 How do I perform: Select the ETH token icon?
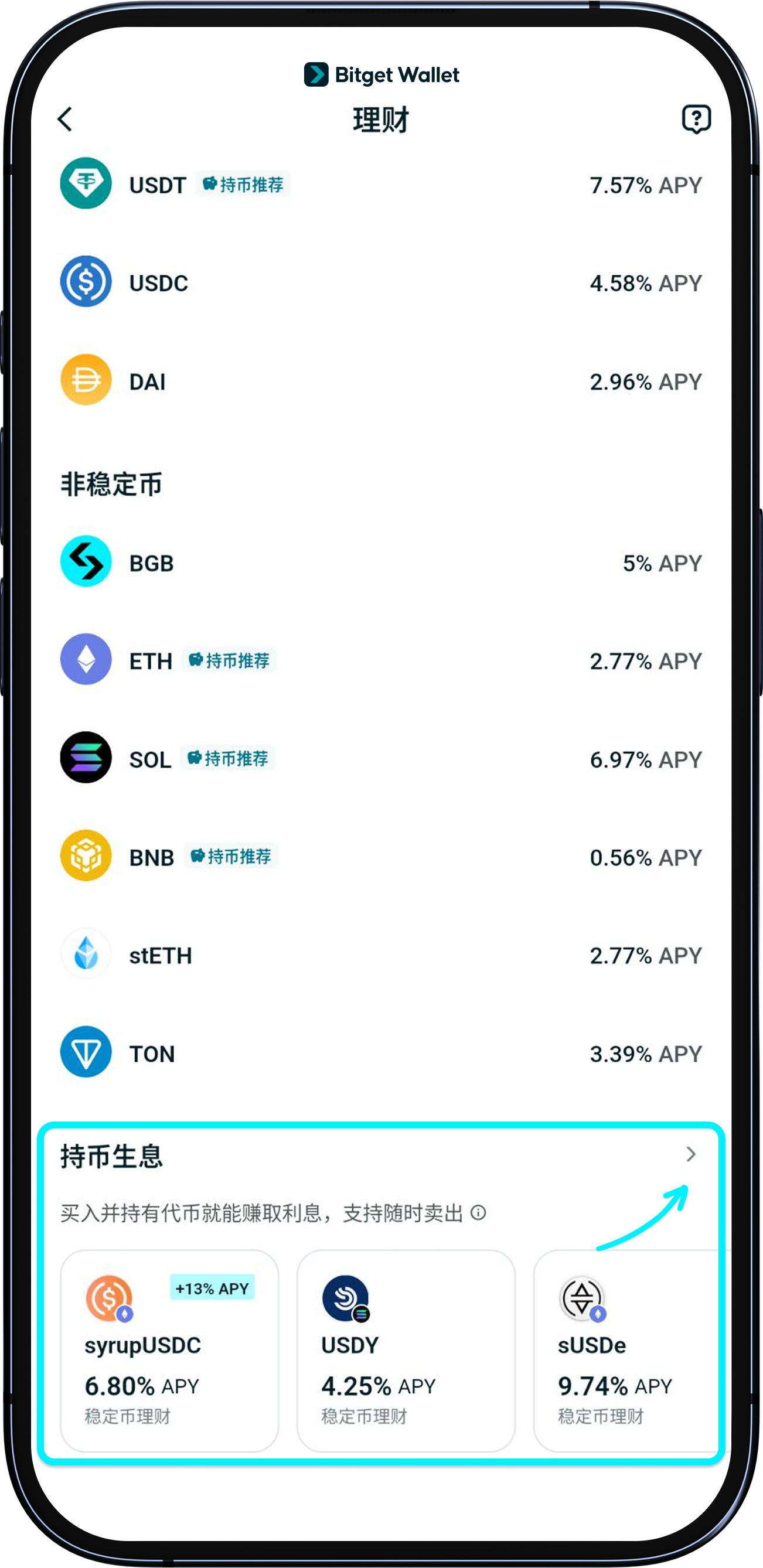[x=86, y=660]
